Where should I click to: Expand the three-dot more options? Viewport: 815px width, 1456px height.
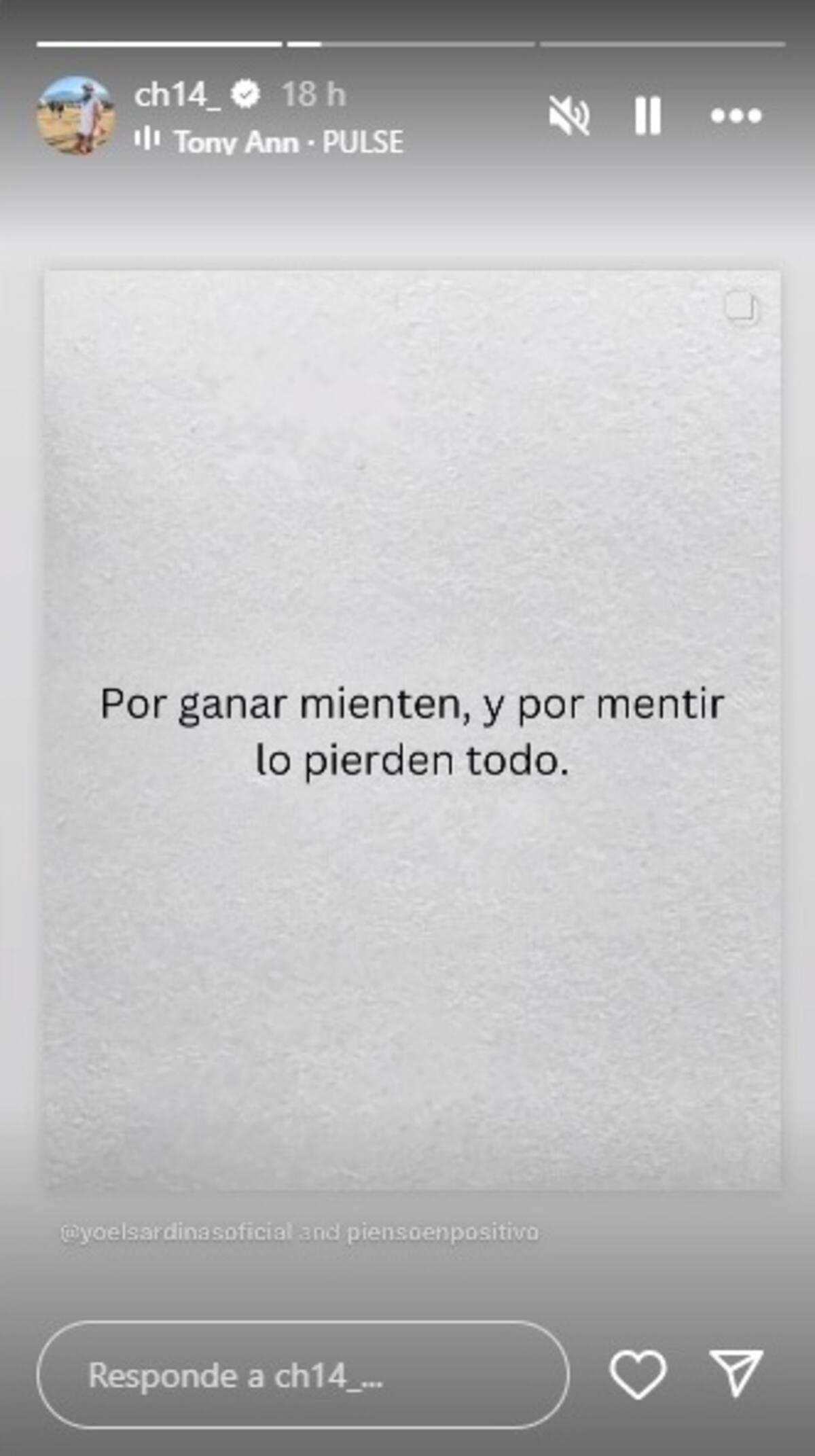coord(737,116)
